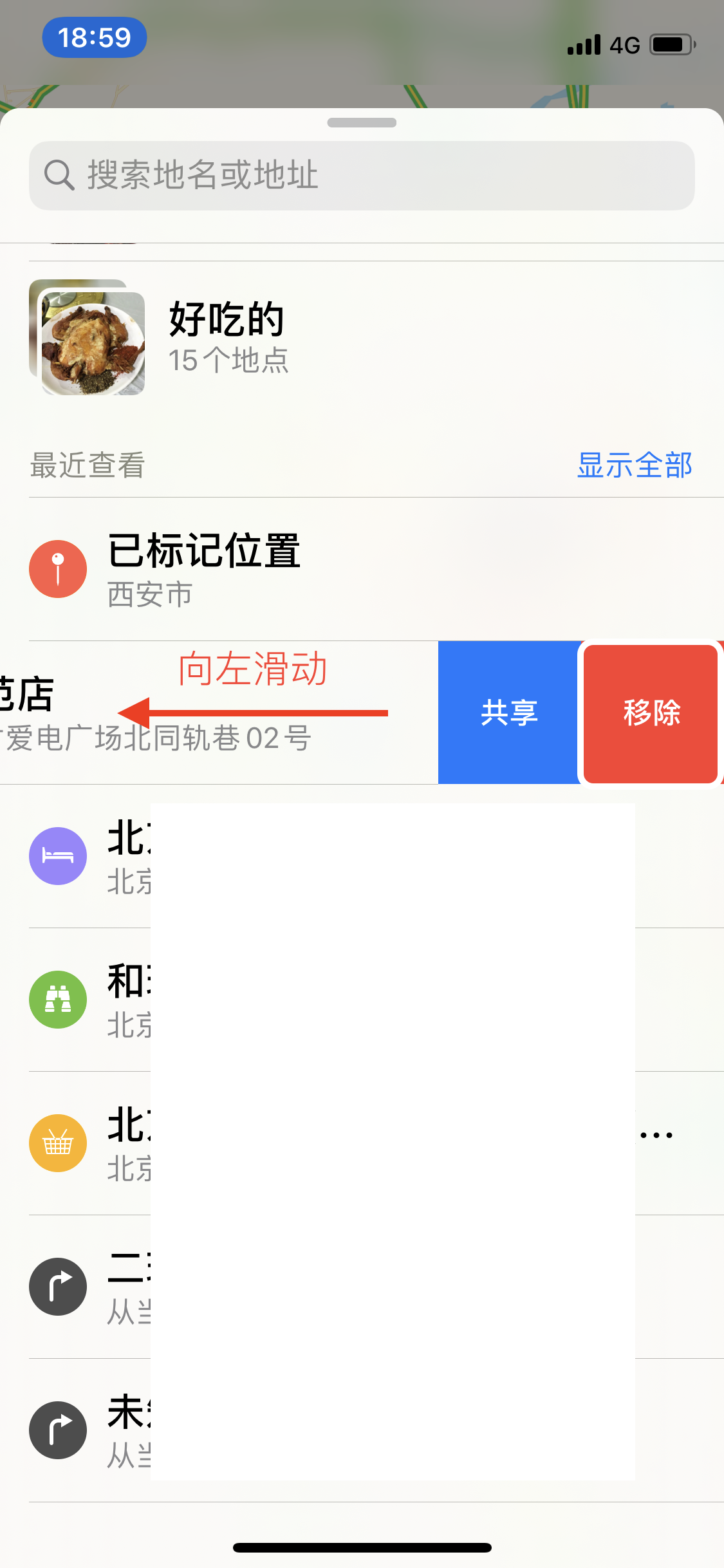This screenshot has width=724, height=1568.
Task: Tap the search field for places or addresses
Action: [x=362, y=175]
